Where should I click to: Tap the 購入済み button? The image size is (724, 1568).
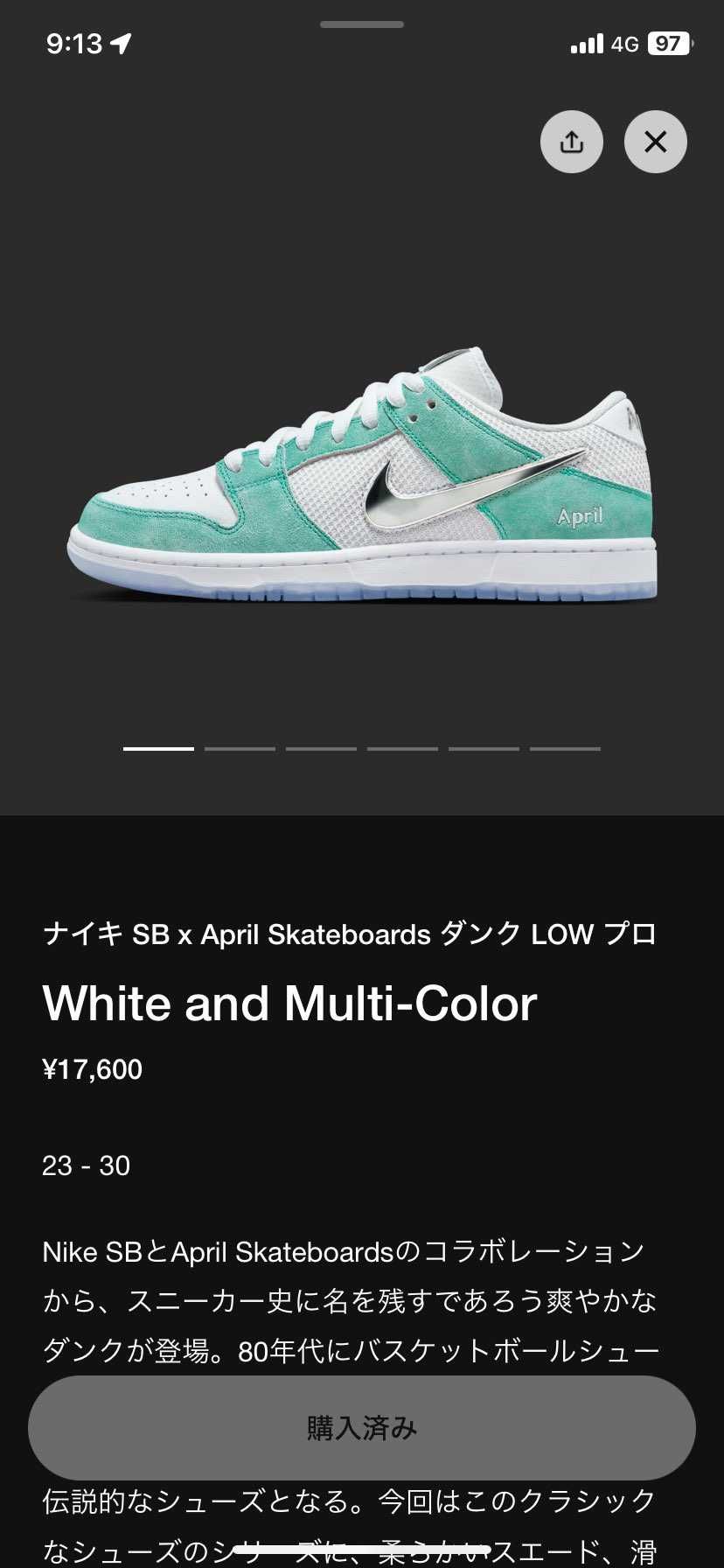[x=362, y=1428]
